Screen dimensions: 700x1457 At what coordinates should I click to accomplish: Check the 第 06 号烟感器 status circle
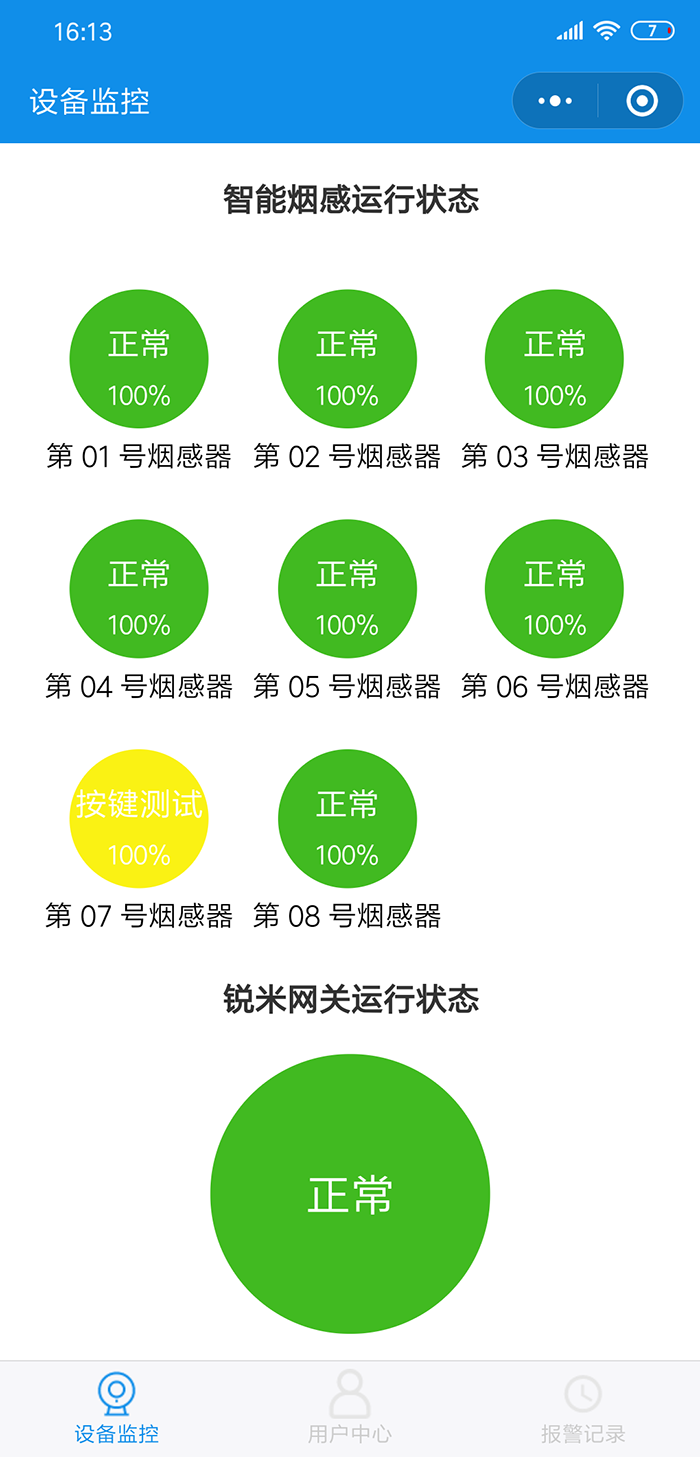(x=554, y=589)
